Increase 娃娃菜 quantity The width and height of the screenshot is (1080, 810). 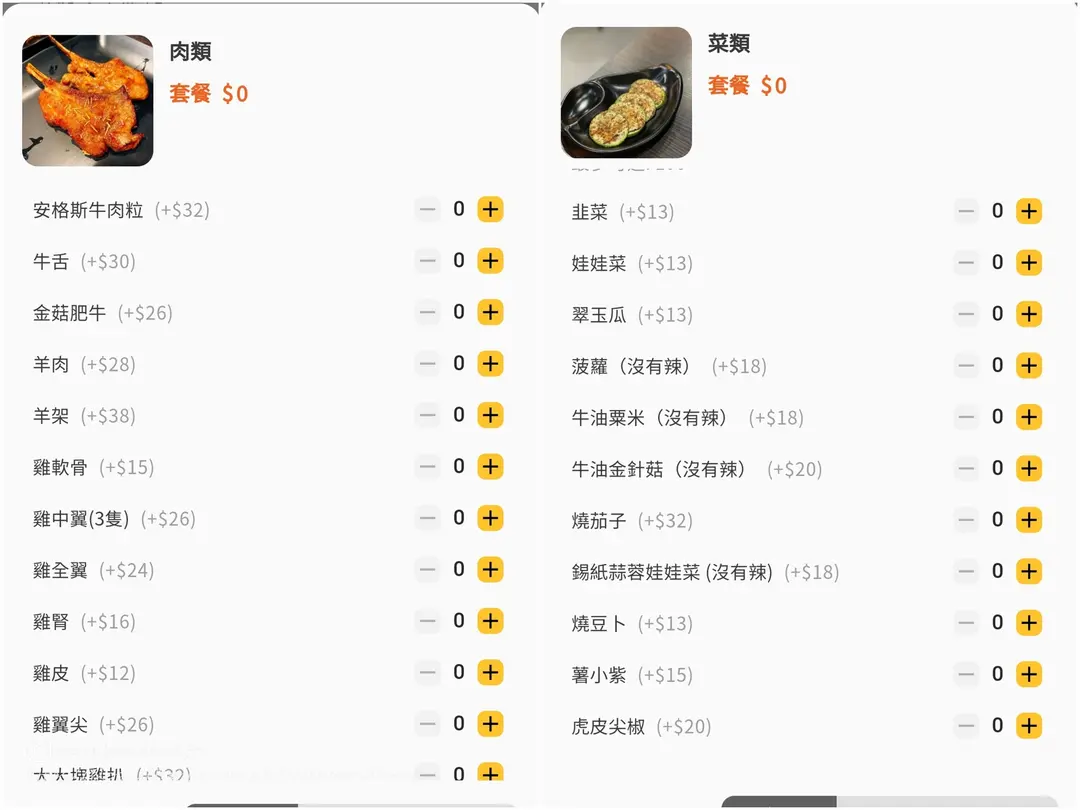tap(1029, 263)
